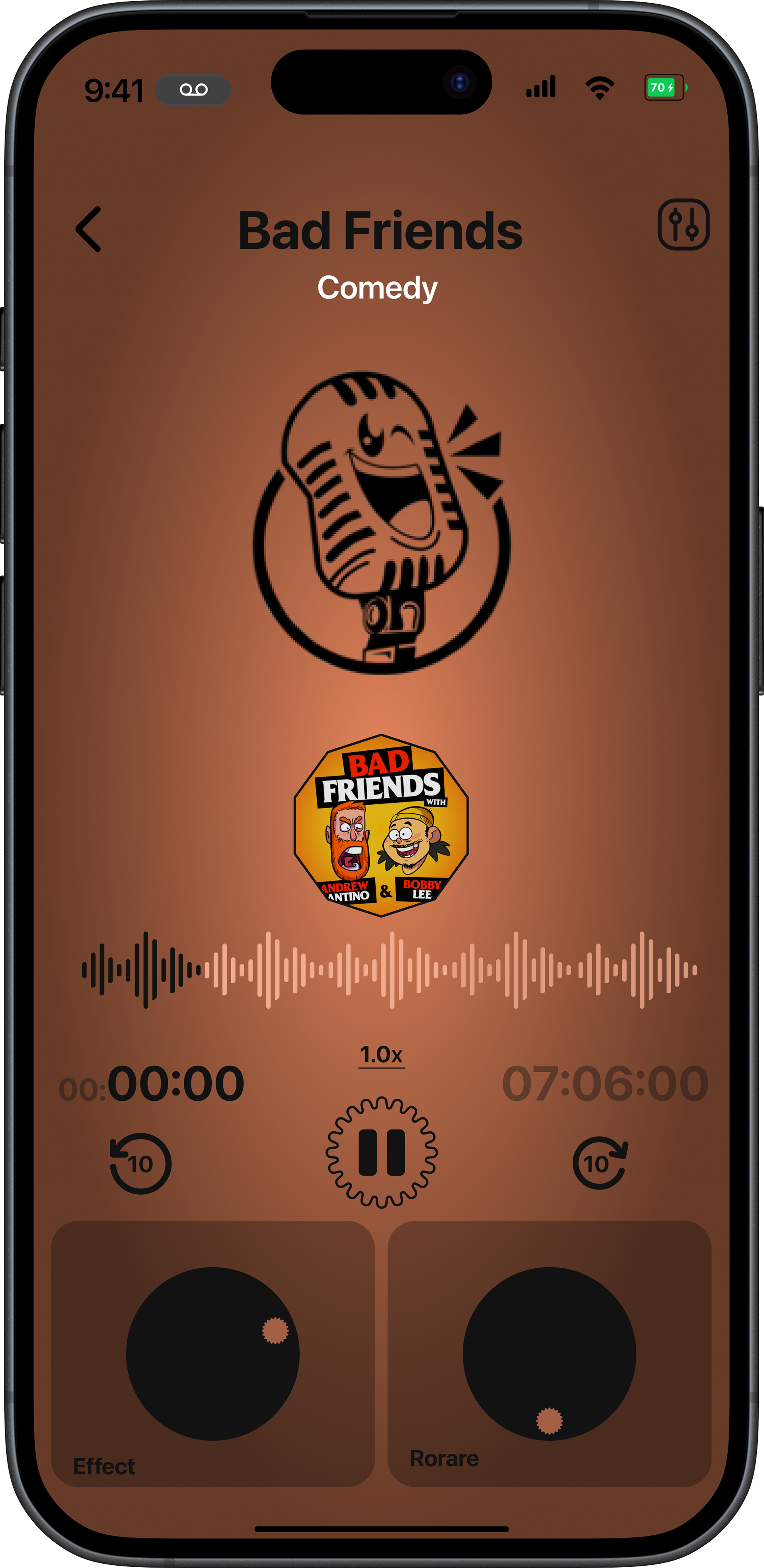Tap the Effect knob
Image resolution: width=764 pixels, height=1568 pixels.
click(213, 1354)
